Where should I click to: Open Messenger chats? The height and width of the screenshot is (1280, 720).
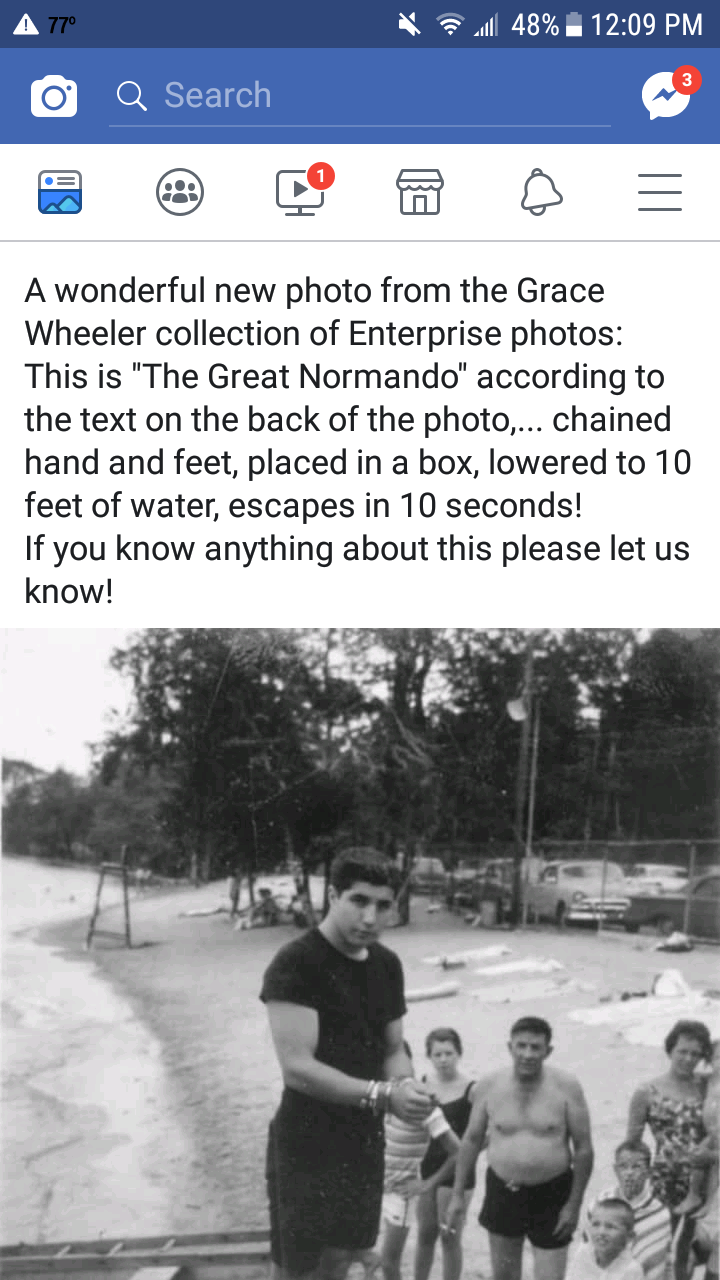pyautogui.click(x=665, y=97)
